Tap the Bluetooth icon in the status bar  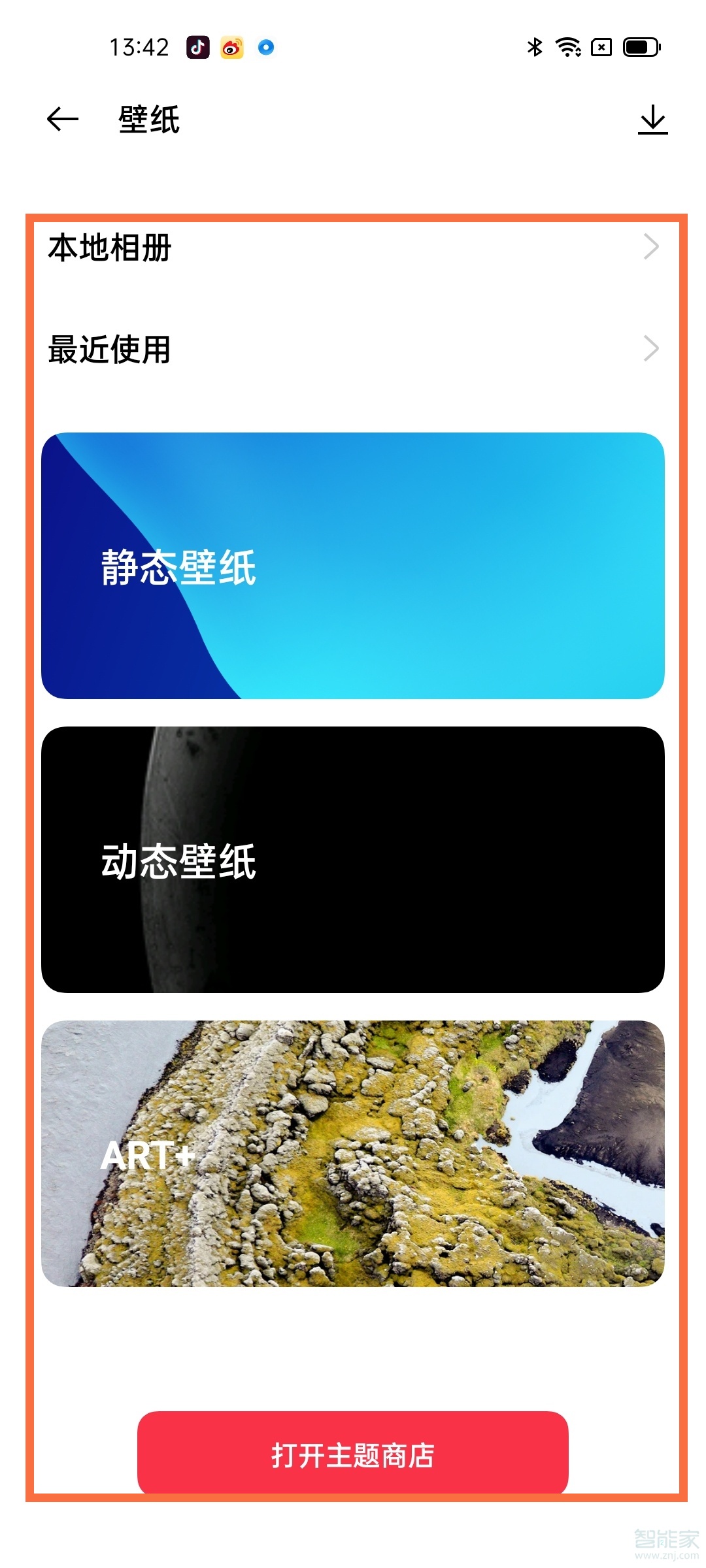click(x=534, y=46)
